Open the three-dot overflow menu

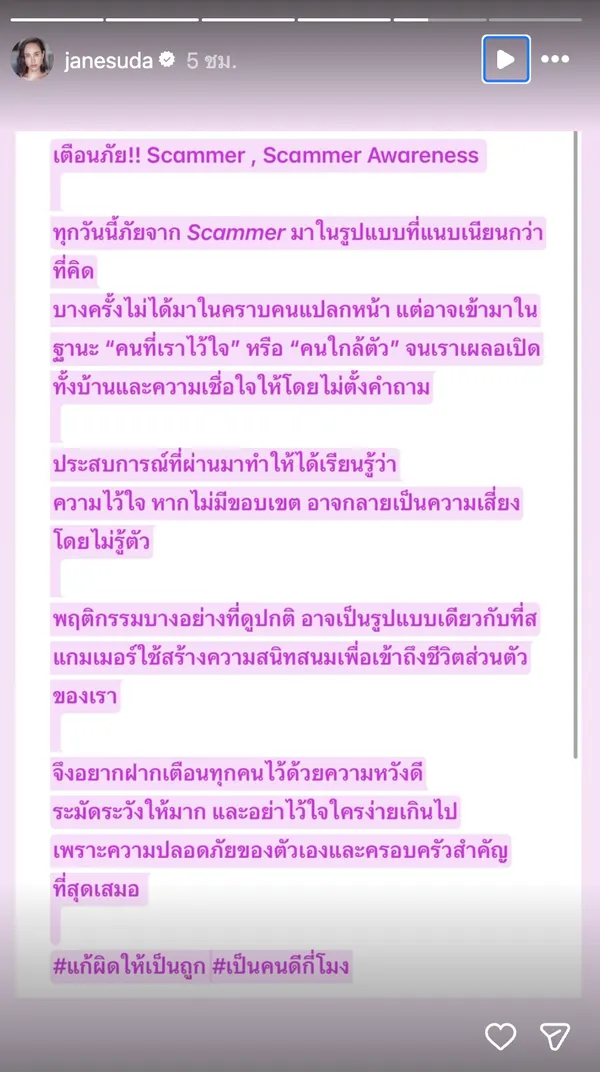555,60
